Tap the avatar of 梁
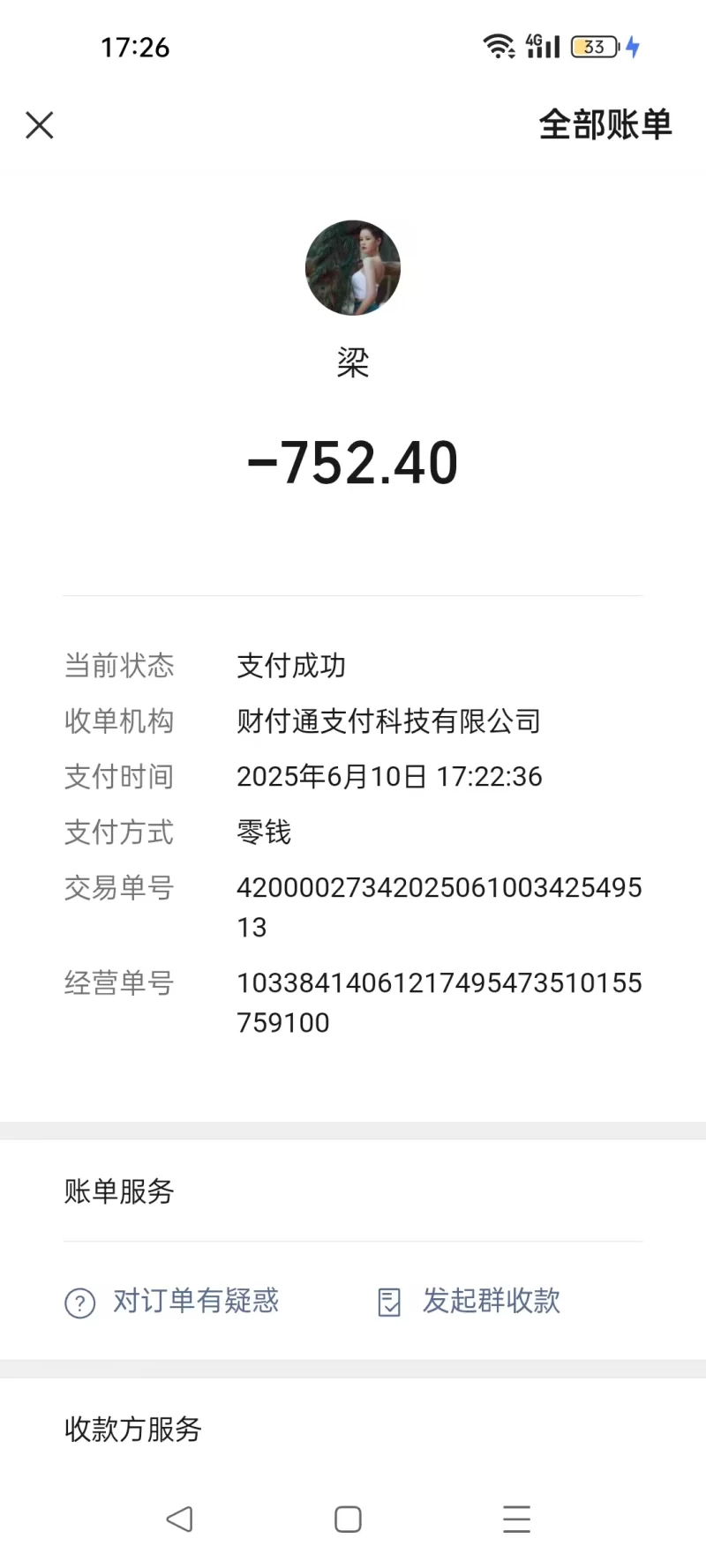 tap(353, 268)
